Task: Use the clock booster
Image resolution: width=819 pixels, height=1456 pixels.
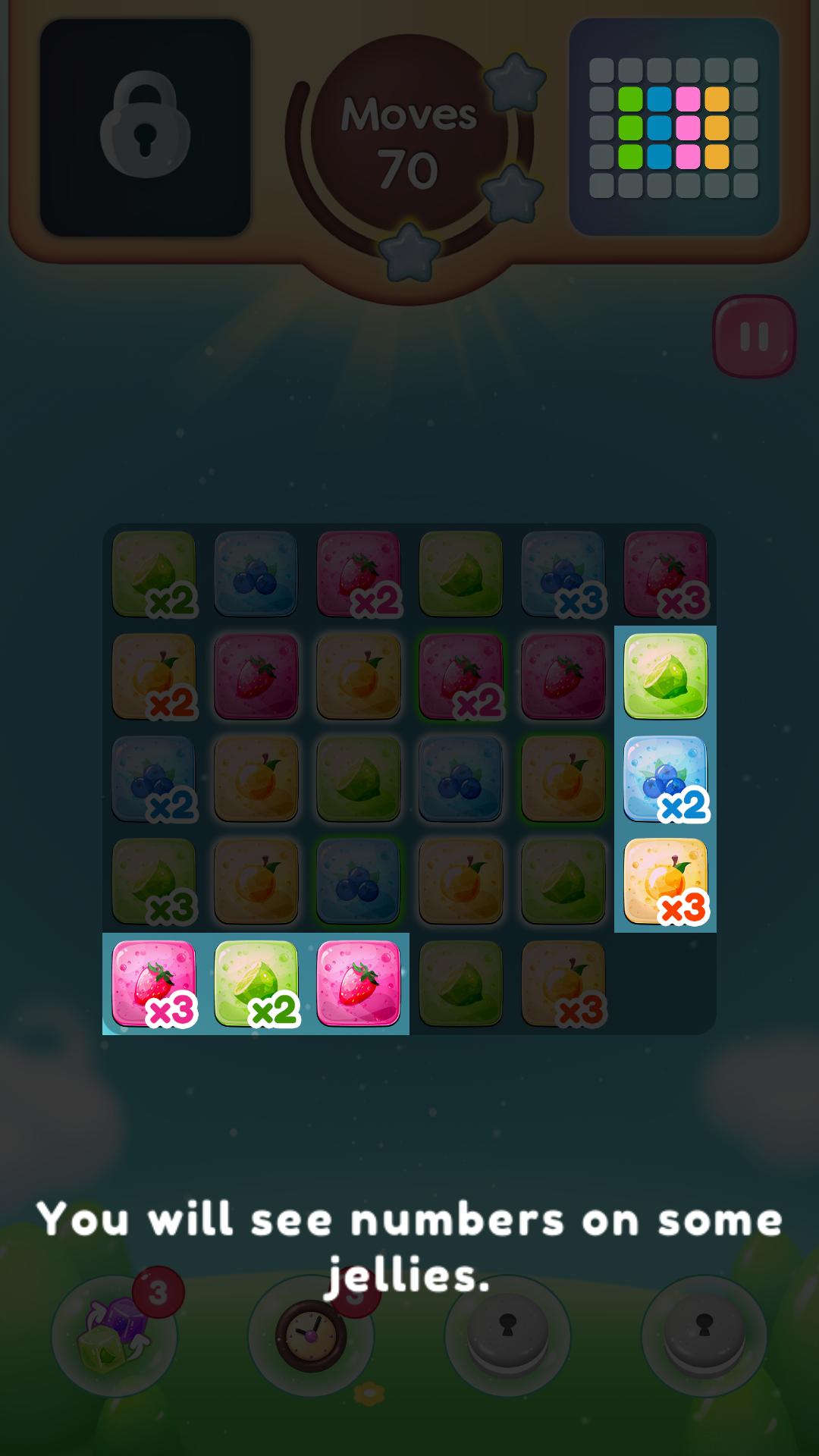Action: click(311, 1336)
